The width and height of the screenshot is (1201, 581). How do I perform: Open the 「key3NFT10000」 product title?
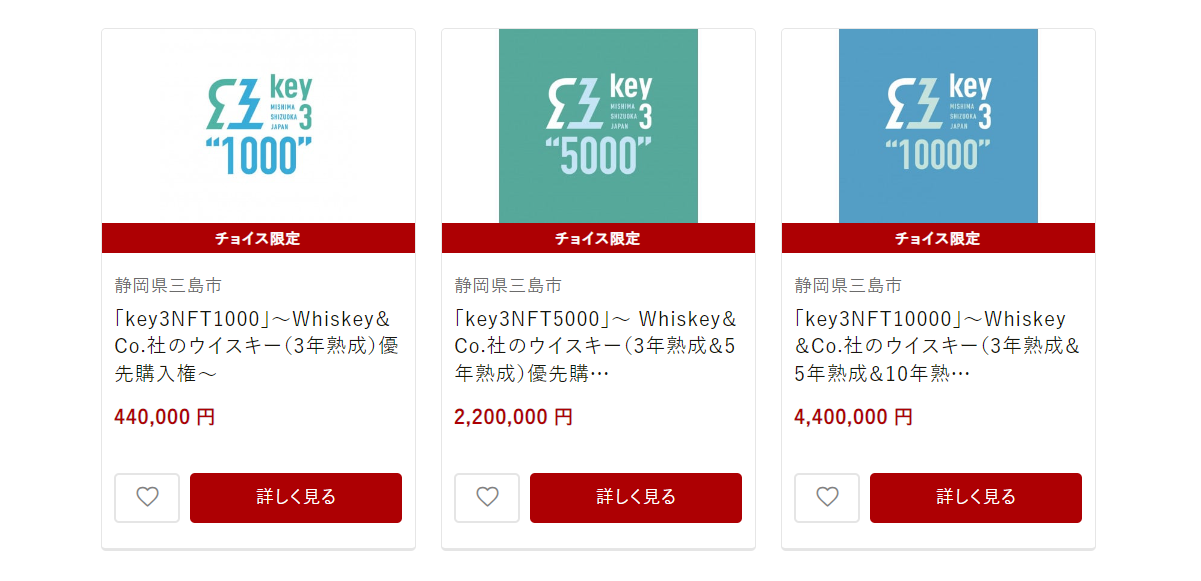point(935,346)
